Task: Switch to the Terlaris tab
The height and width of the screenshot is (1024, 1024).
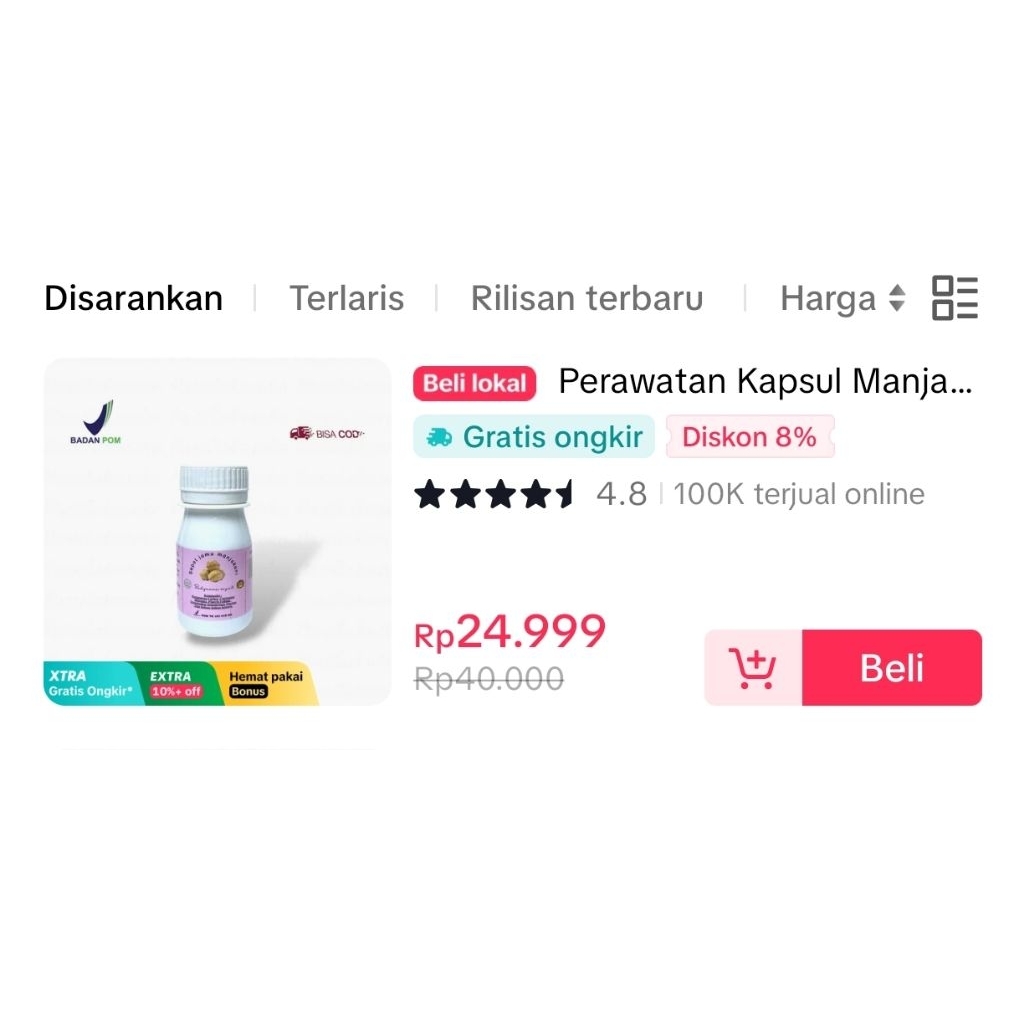Action: pyautogui.click(x=346, y=298)
